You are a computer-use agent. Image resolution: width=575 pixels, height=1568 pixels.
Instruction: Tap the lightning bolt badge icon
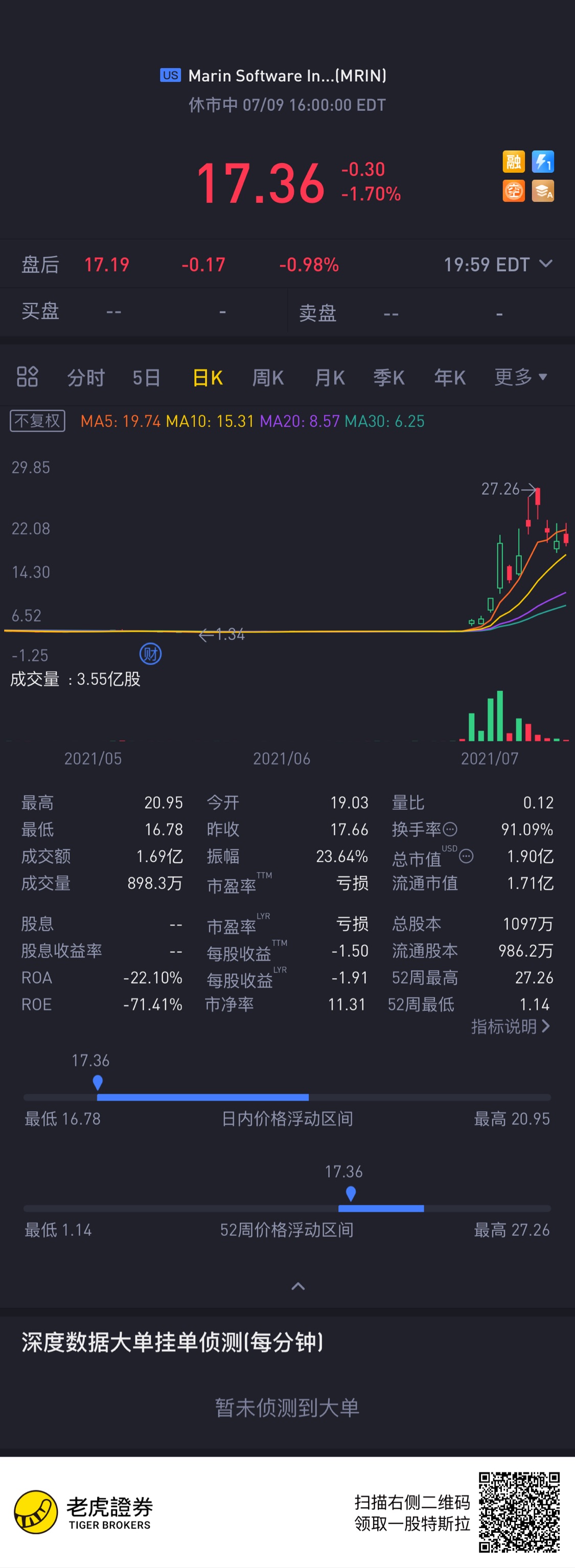point(543,162)
